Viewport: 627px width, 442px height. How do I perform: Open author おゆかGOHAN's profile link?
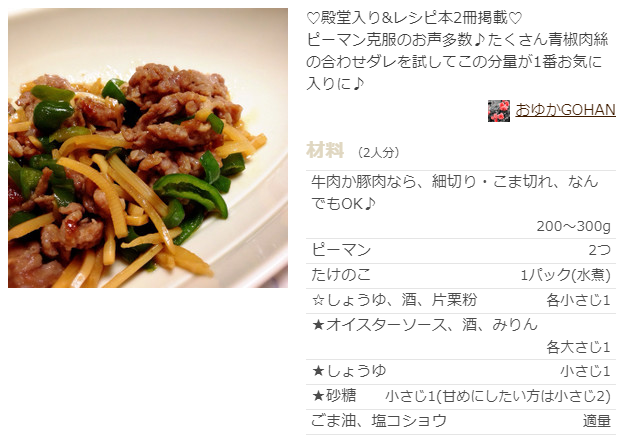(x=564, y=110)
